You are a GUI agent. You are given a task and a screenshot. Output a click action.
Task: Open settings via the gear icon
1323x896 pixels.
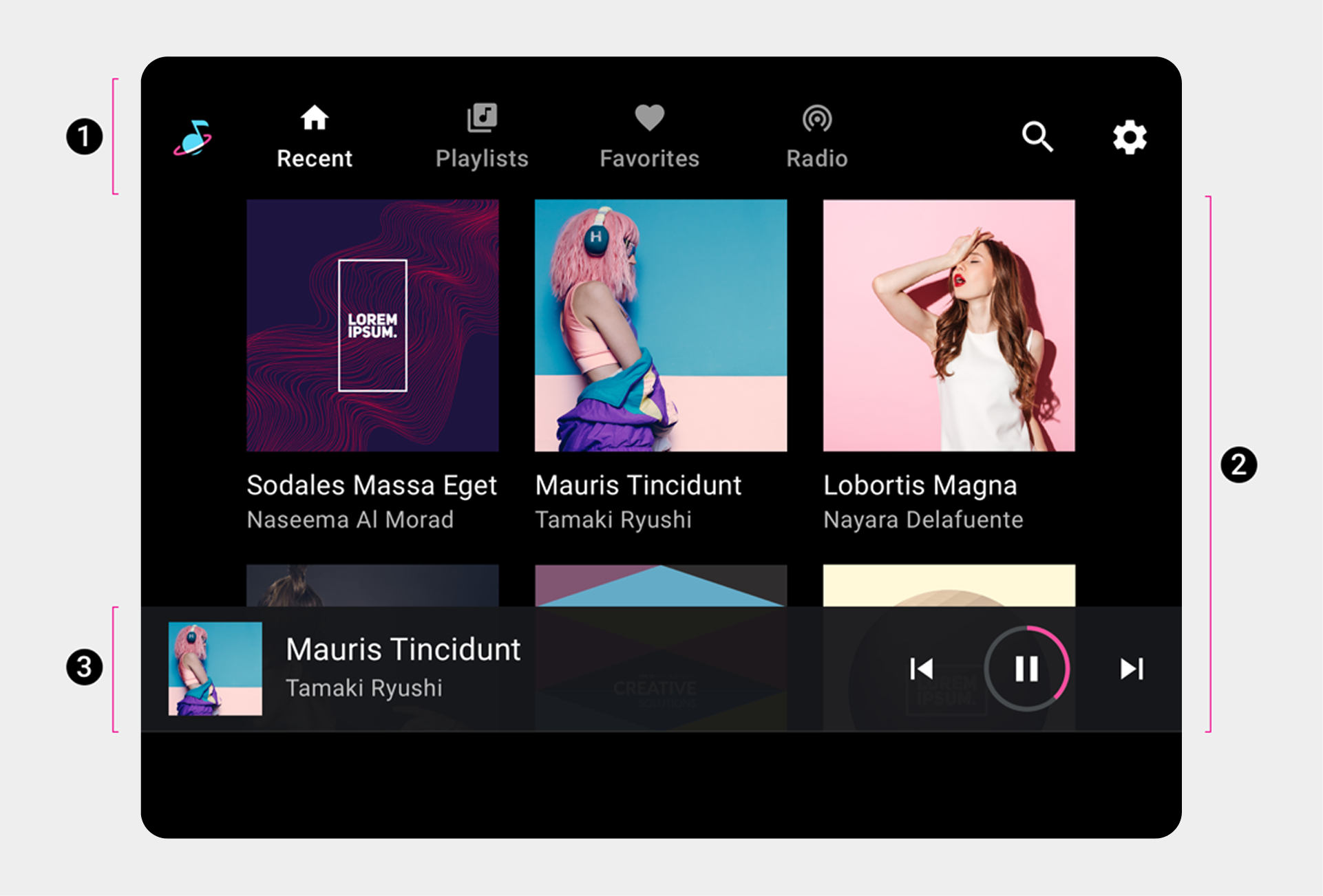click(1130, 137)
